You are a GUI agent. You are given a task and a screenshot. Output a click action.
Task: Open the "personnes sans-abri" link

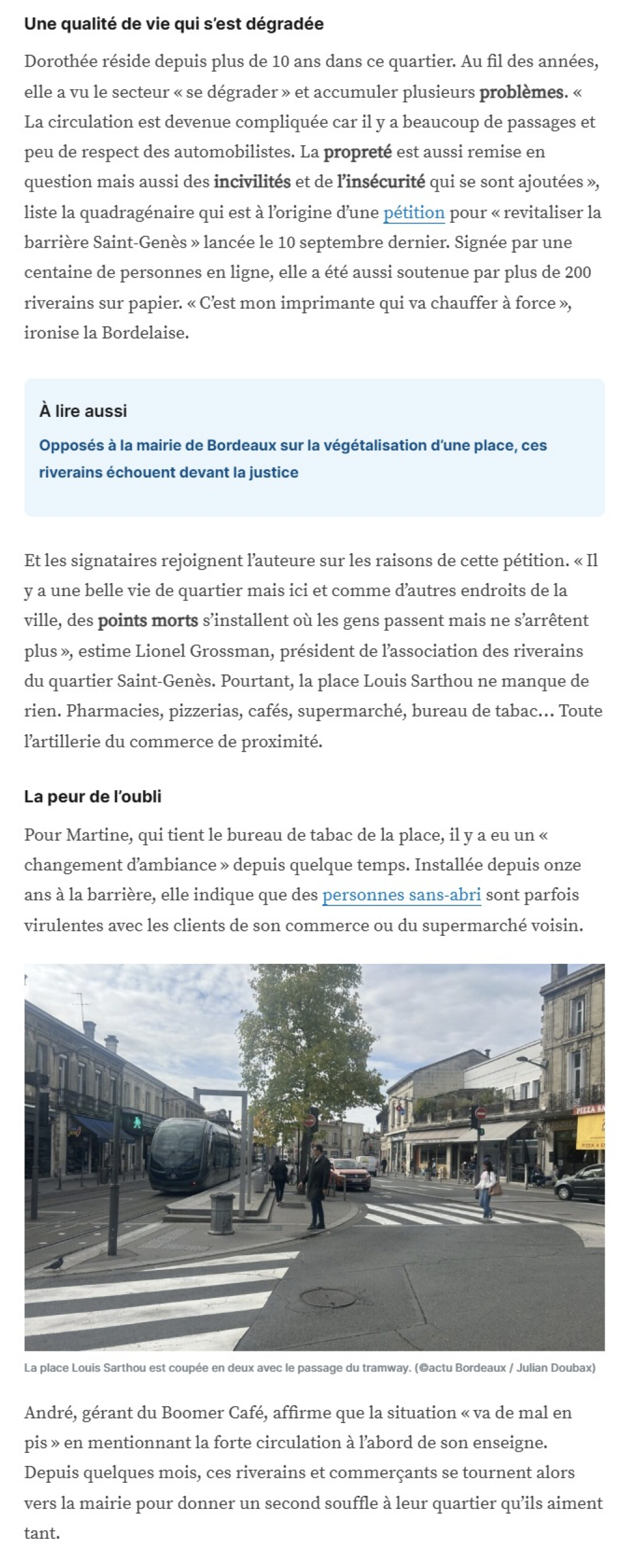click(x=401, y=895)
